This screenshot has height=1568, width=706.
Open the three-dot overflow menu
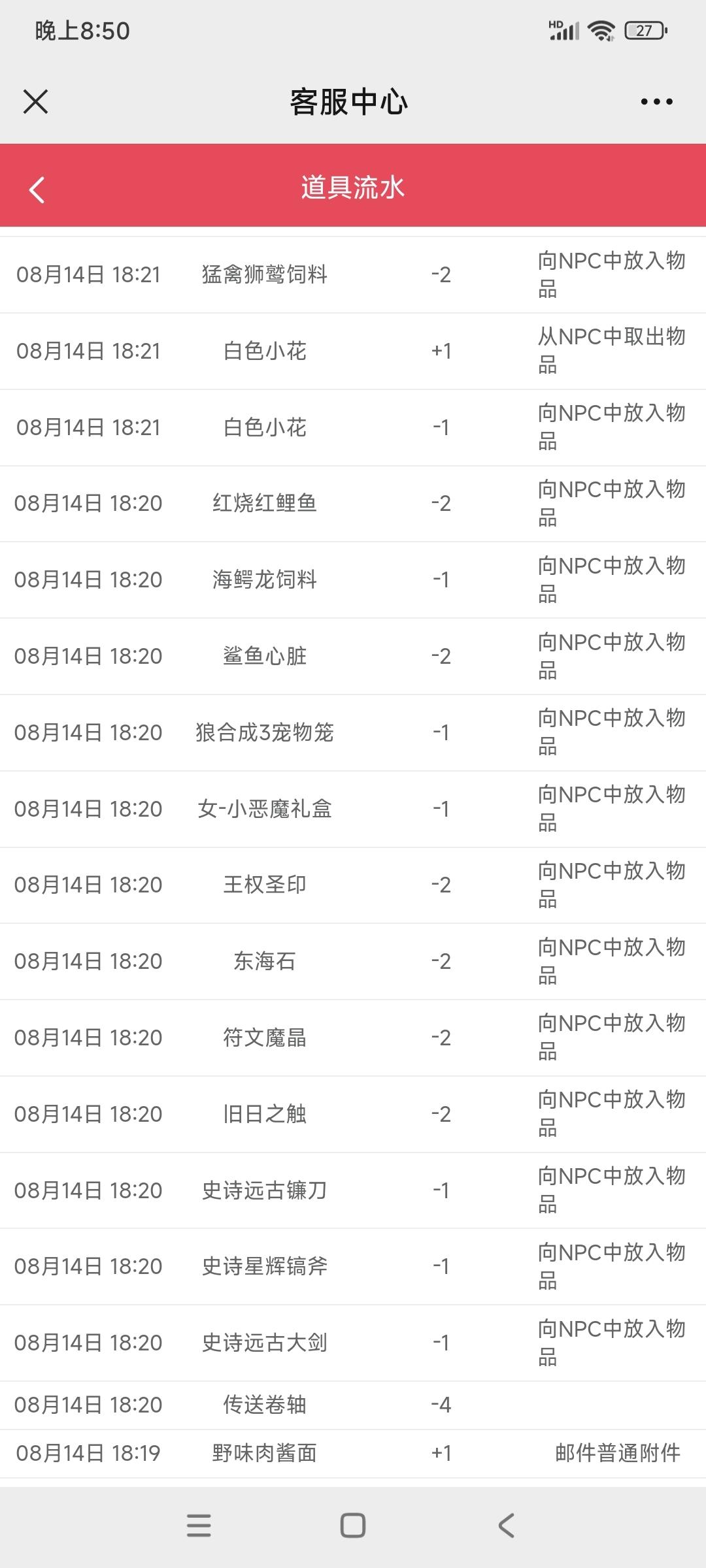pos(656,102)
